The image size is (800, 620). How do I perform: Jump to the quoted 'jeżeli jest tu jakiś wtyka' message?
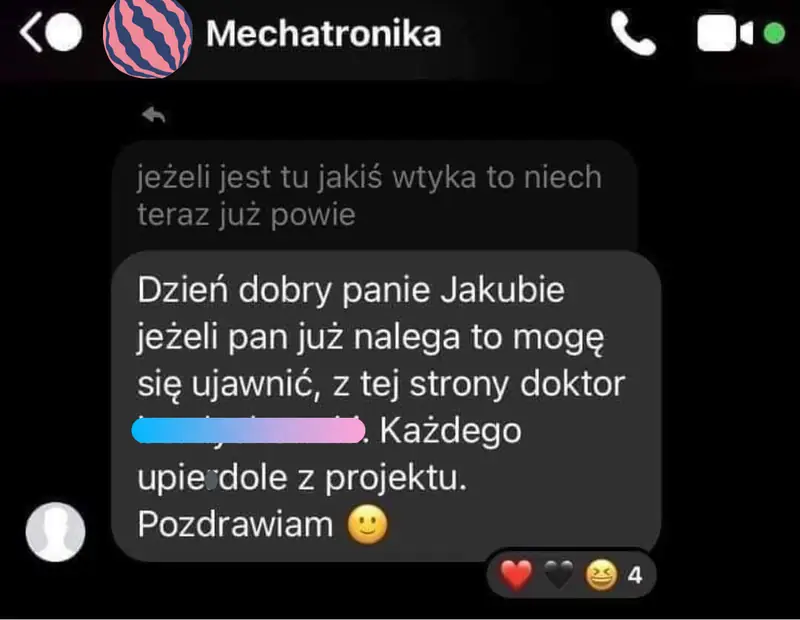point(372,196)
